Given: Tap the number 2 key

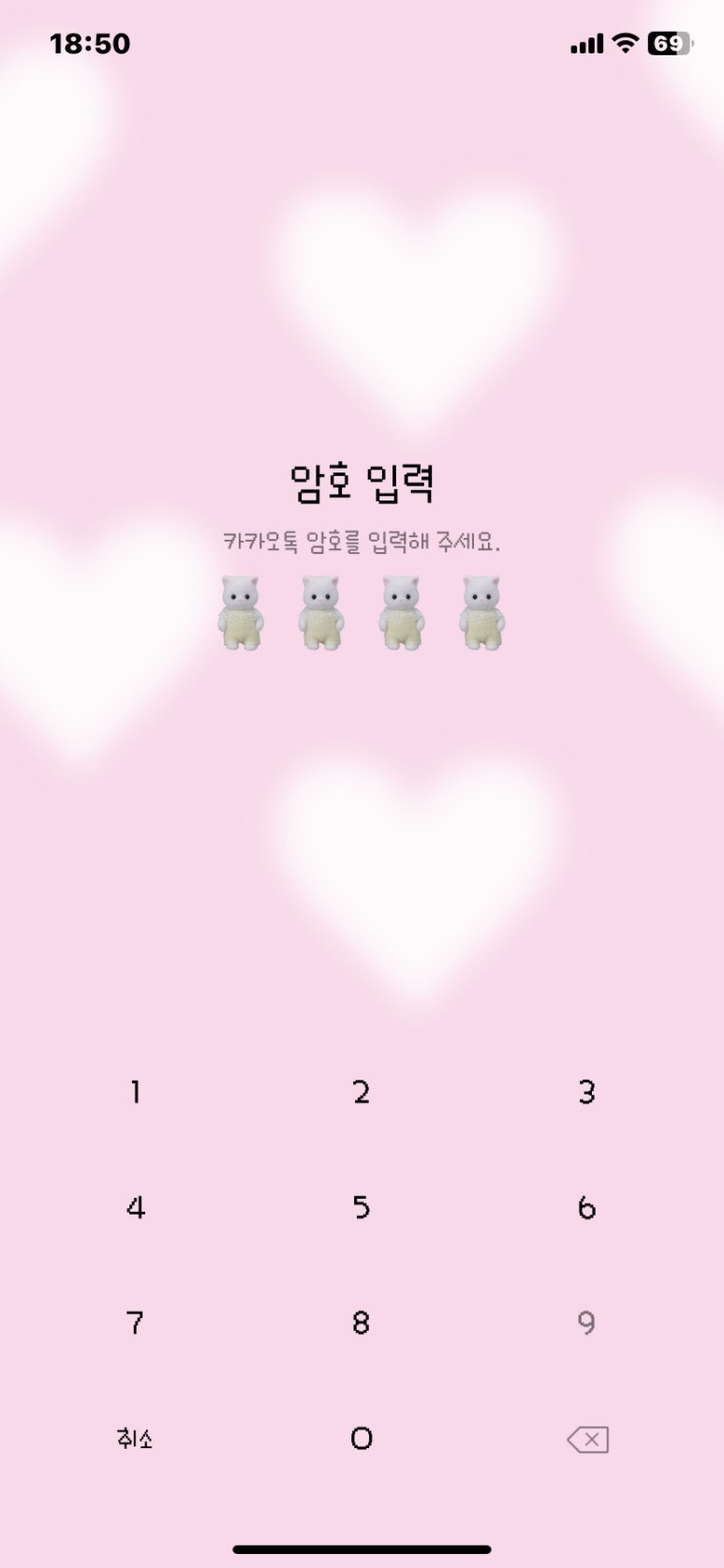Looking at the screenshot, I should click(362, 1092).
